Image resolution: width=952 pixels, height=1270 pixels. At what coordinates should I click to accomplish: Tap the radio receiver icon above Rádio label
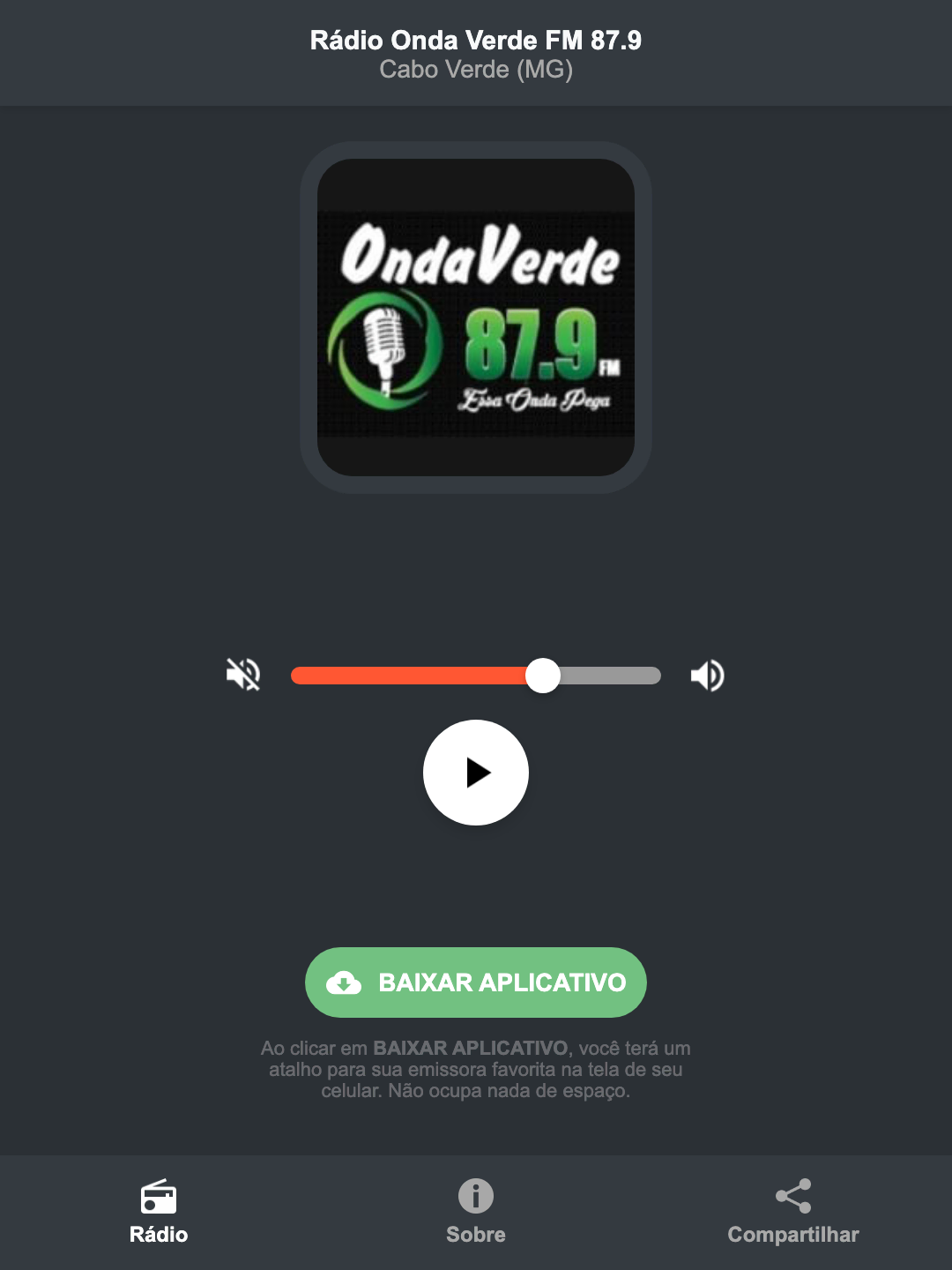[159, 1198]
